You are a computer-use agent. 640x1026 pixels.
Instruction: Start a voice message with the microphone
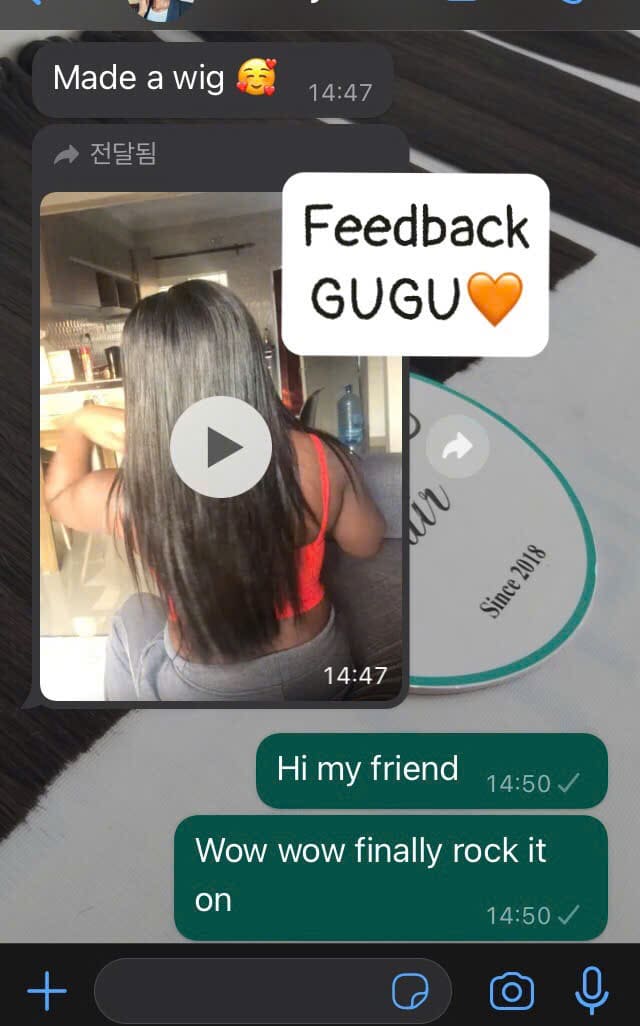592,991
